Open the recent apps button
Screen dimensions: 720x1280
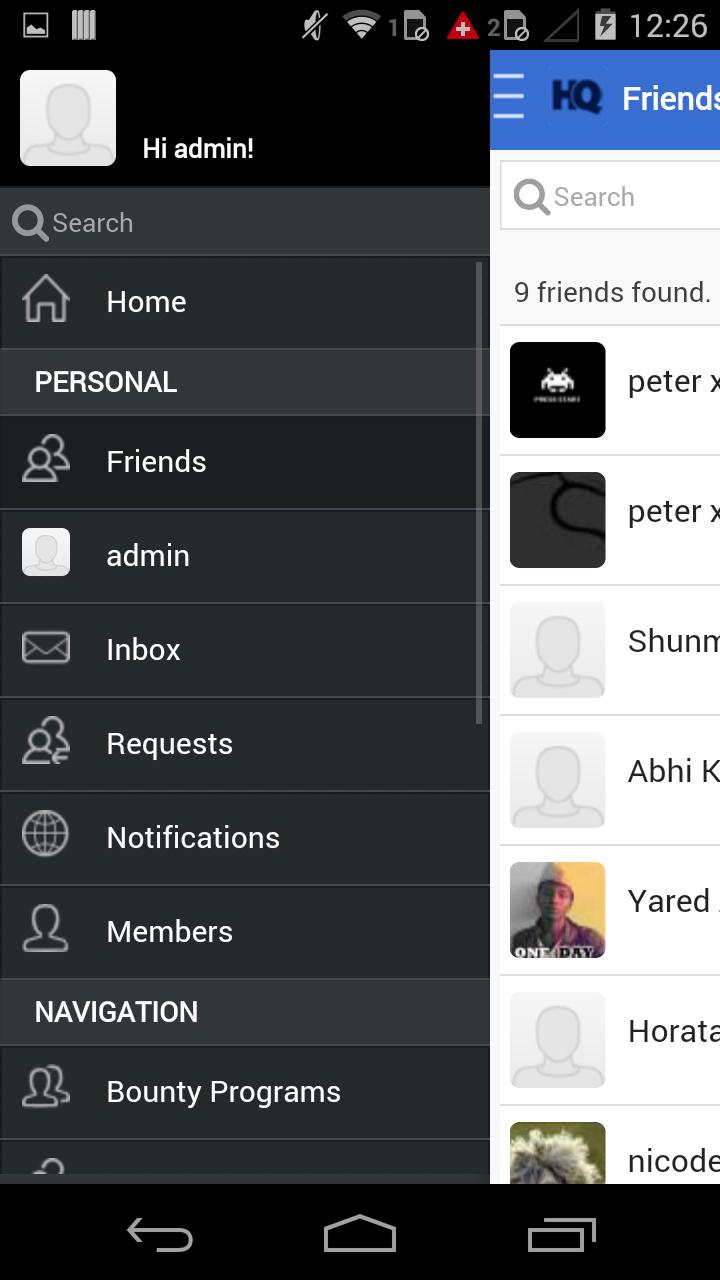tap(560, 1235)
